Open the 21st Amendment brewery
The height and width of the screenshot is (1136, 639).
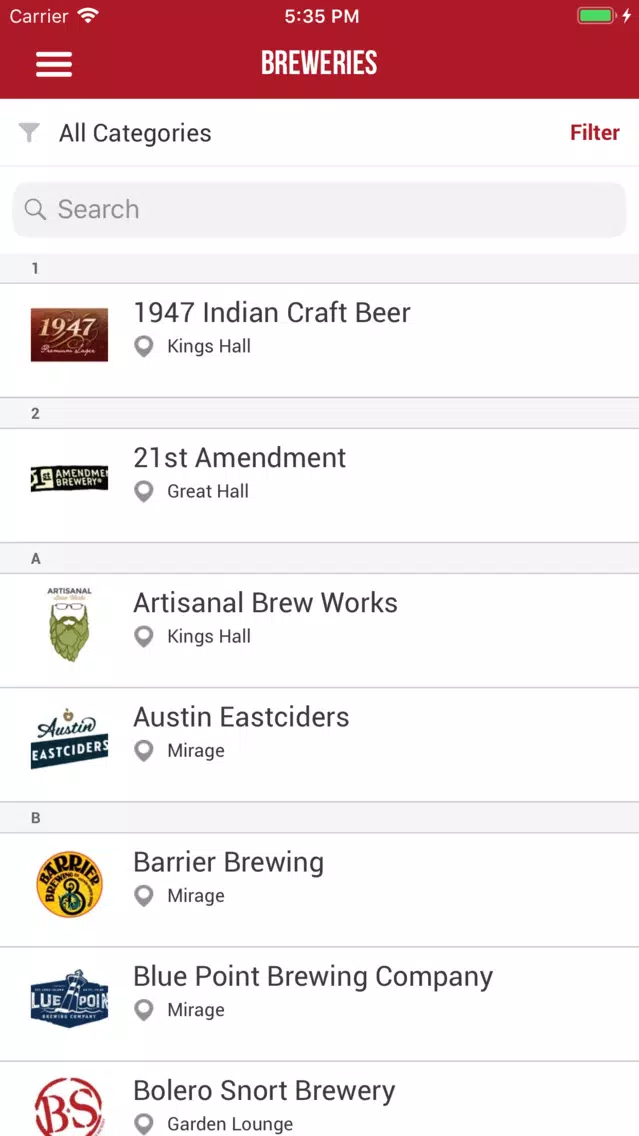point(320,485)
